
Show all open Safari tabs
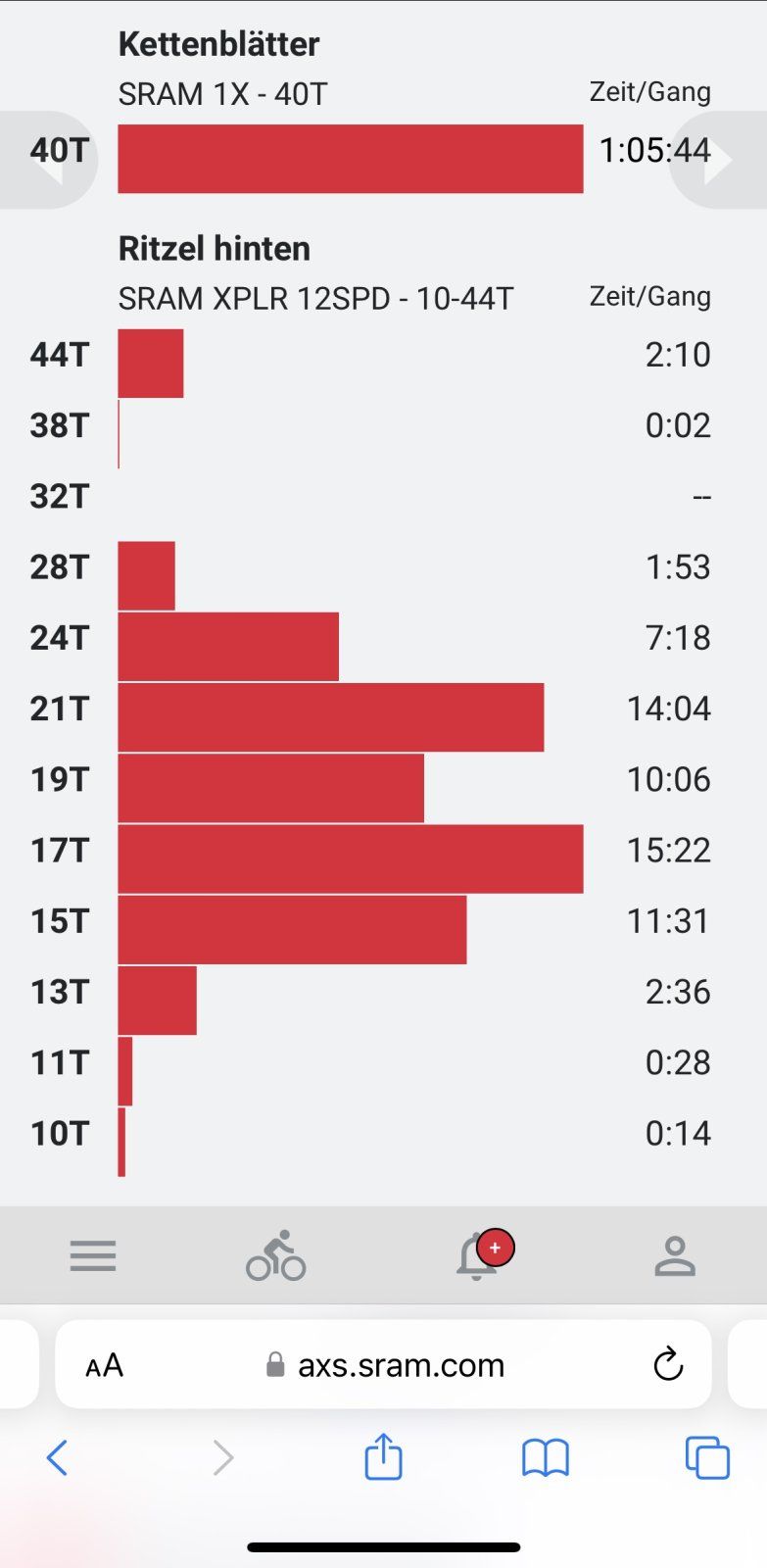click(707, 1457)
